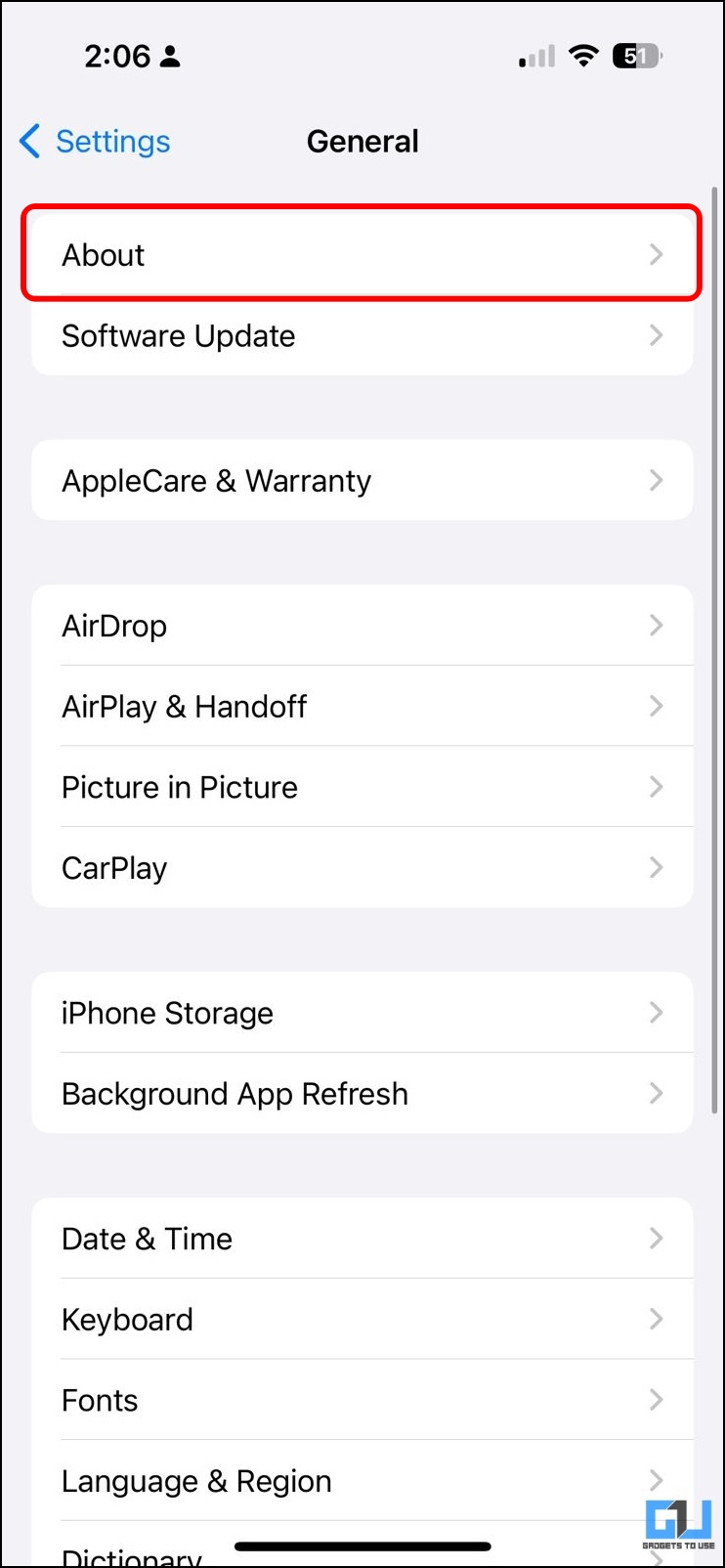Open Software Update
This screenshot has width=725, height=1568.
click(362, 336)
